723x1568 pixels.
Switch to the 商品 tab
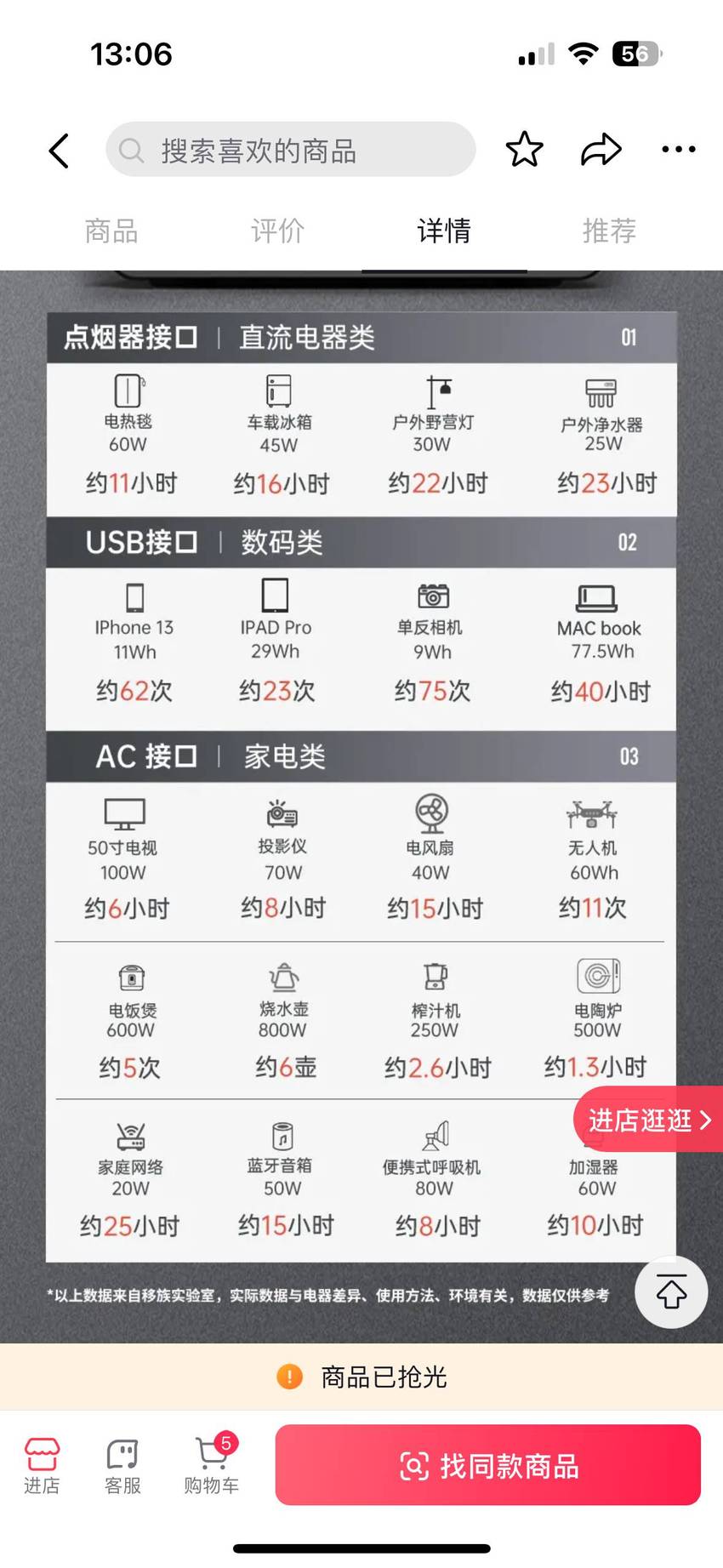click(x=111, y=231)
